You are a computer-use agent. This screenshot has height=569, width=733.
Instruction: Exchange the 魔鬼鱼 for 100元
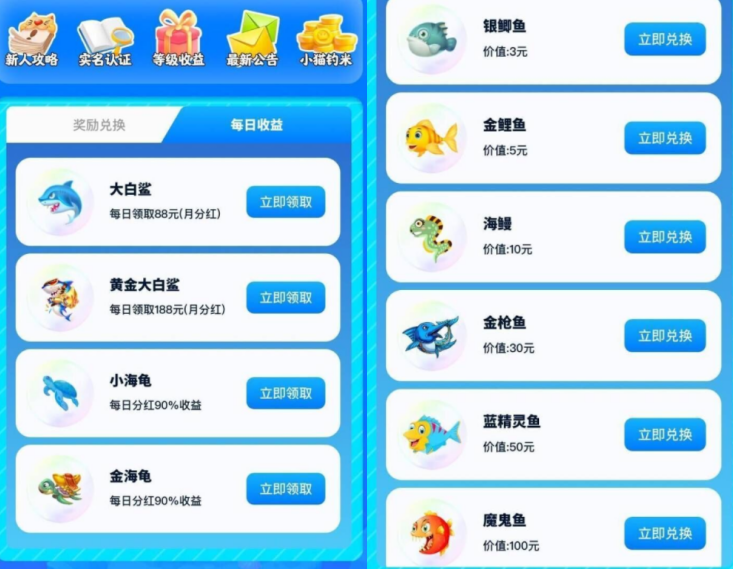665,533
